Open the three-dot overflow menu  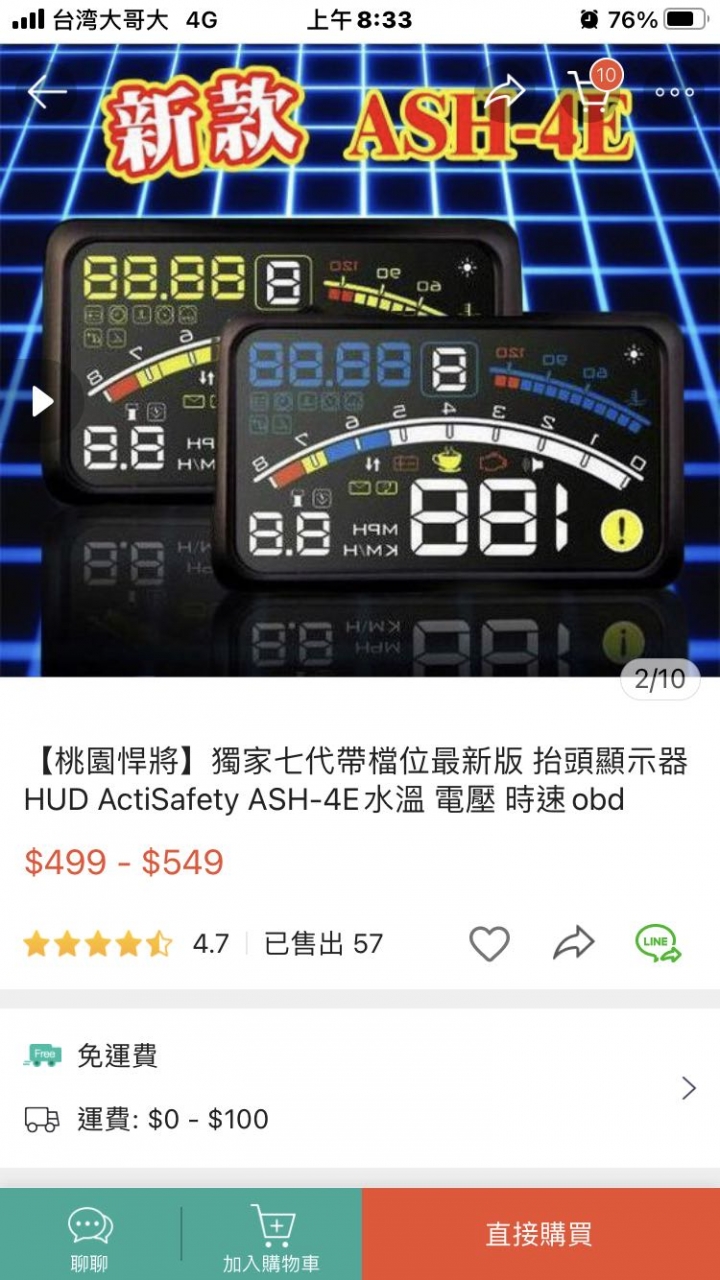(x=674, y=92)
